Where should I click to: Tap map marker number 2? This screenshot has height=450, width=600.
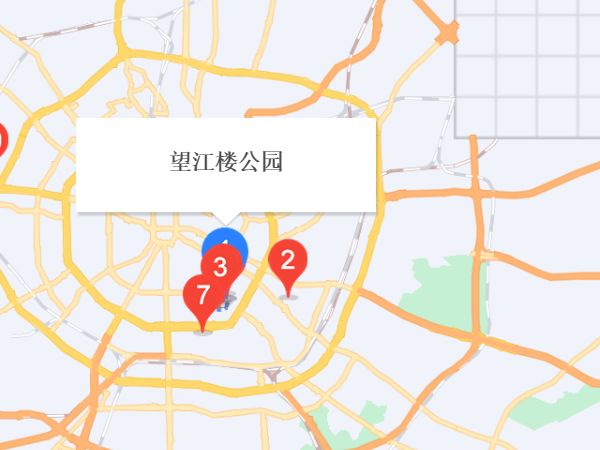288,262
